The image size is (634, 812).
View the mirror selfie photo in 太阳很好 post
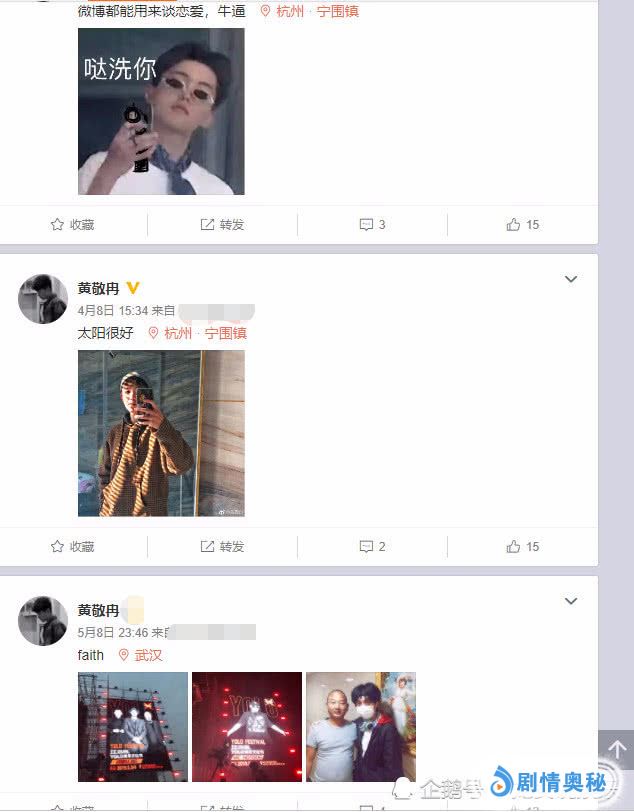161,433
